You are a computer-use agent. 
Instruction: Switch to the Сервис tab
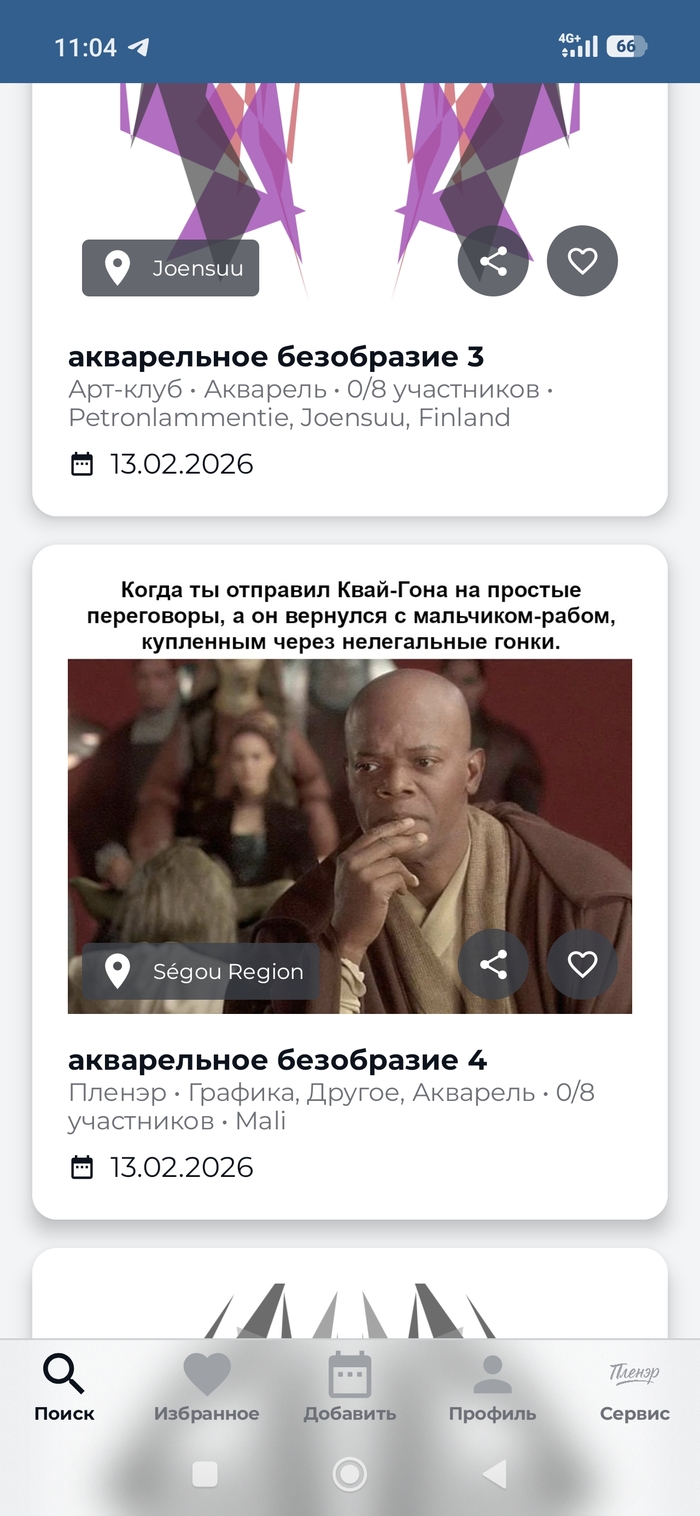(x=635, y=1388)
